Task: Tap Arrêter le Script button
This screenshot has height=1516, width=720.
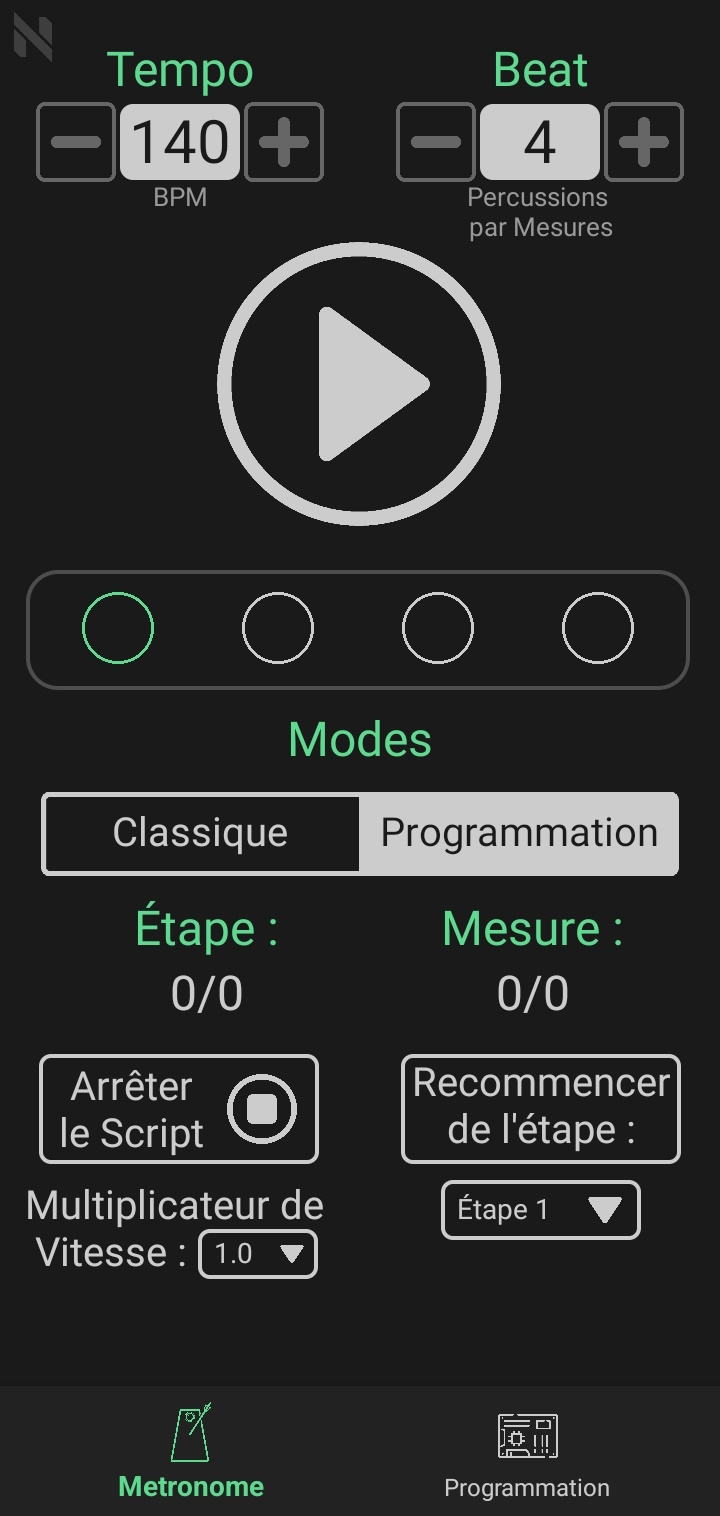Action: coord(179,1109)
